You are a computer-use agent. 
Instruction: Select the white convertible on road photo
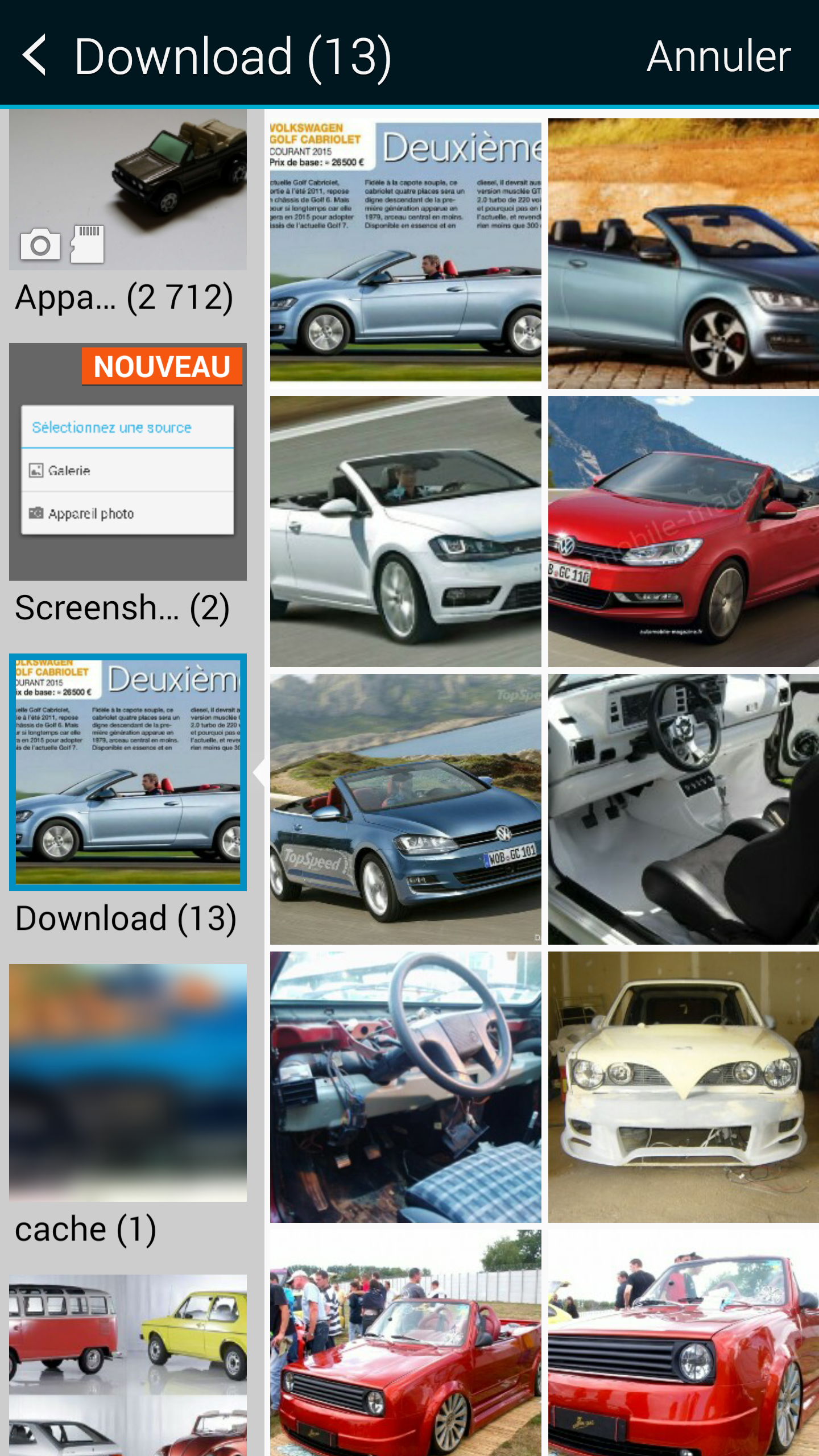pos(406,531)
